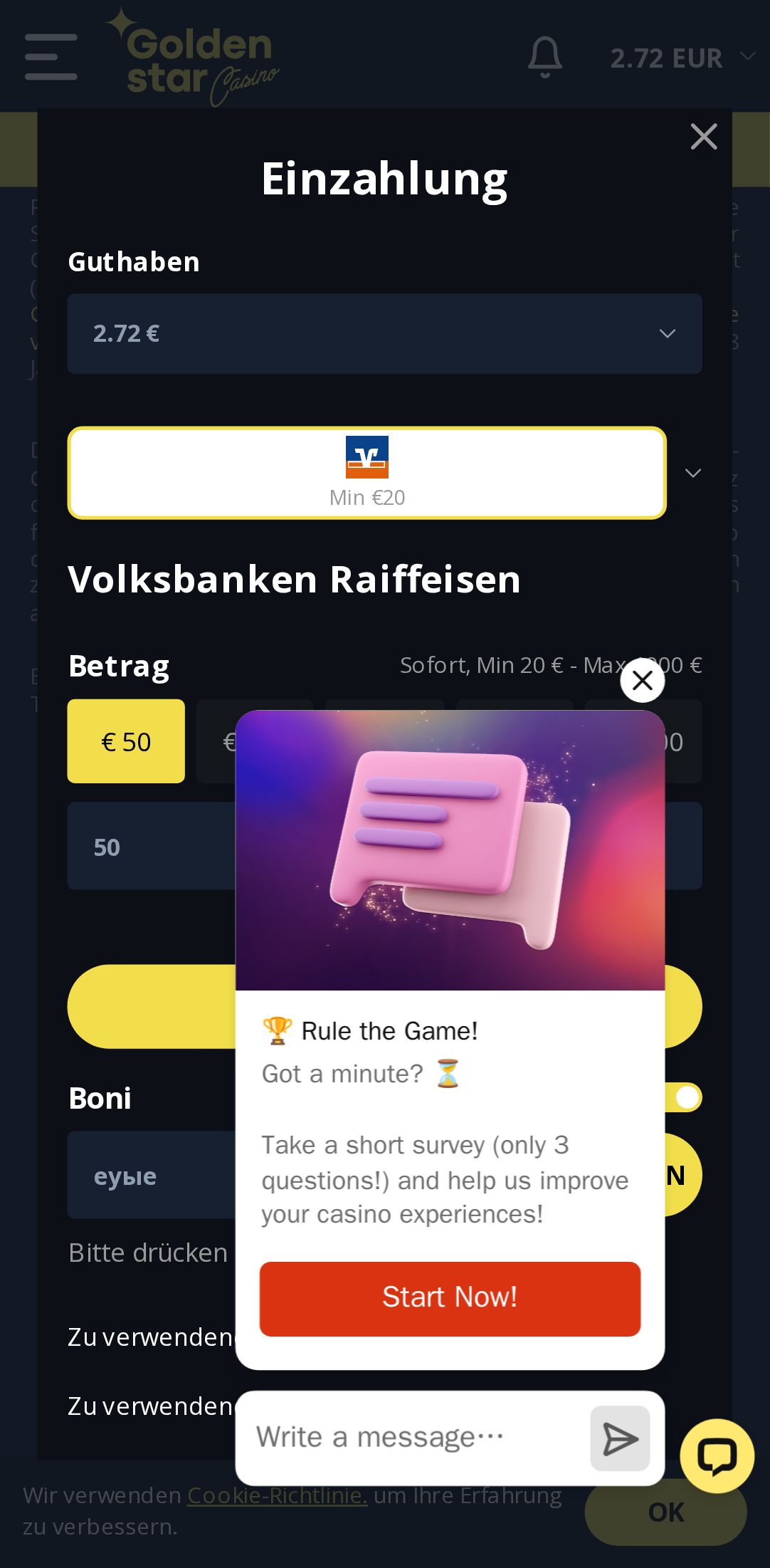Image resolution: width=770 pixels, height=1568 pixels.
Task: Dismiss the survey popup
Action: [642, 681]
